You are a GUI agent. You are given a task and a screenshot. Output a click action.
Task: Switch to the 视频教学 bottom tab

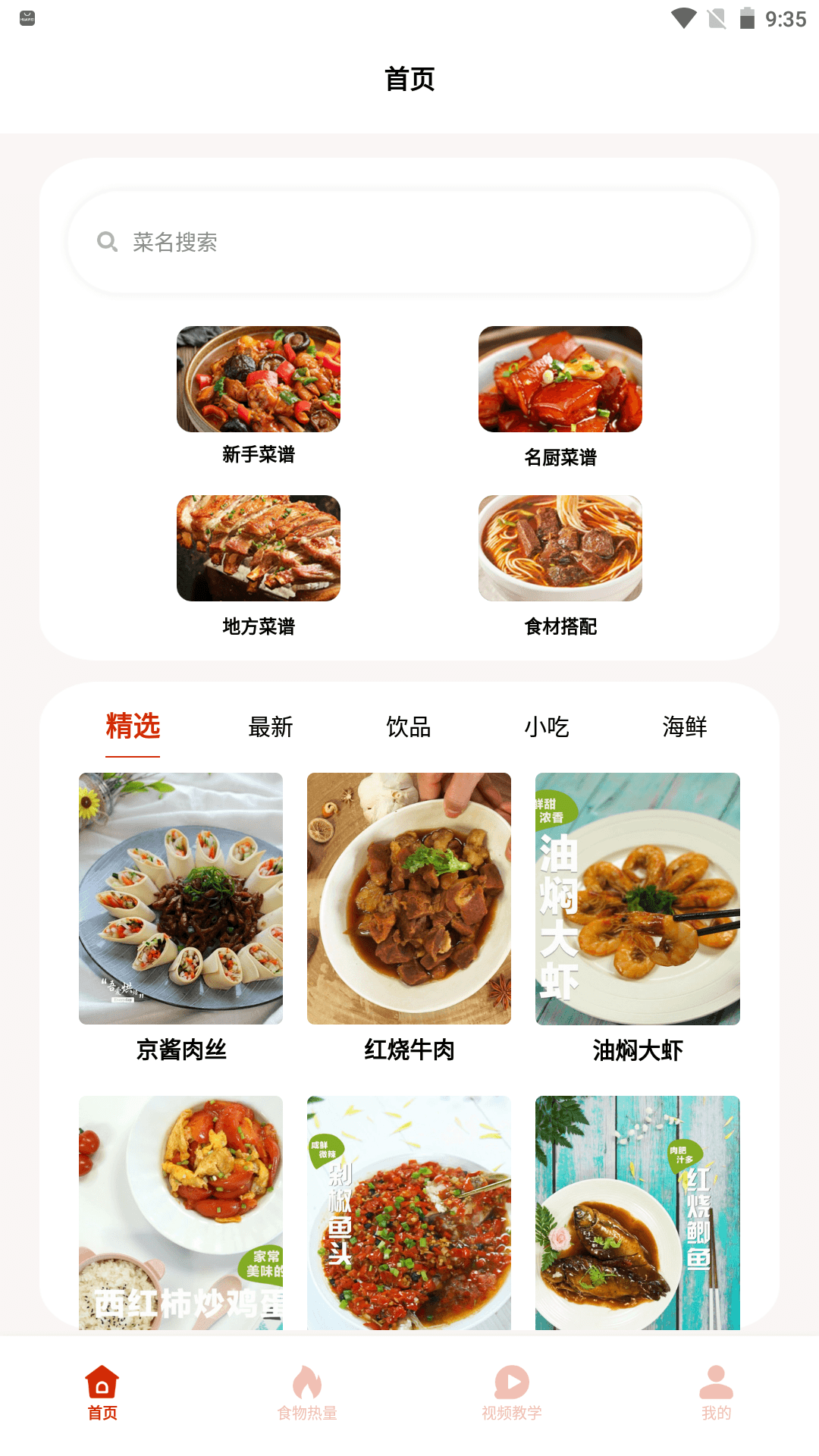[x=512, y=1394]
